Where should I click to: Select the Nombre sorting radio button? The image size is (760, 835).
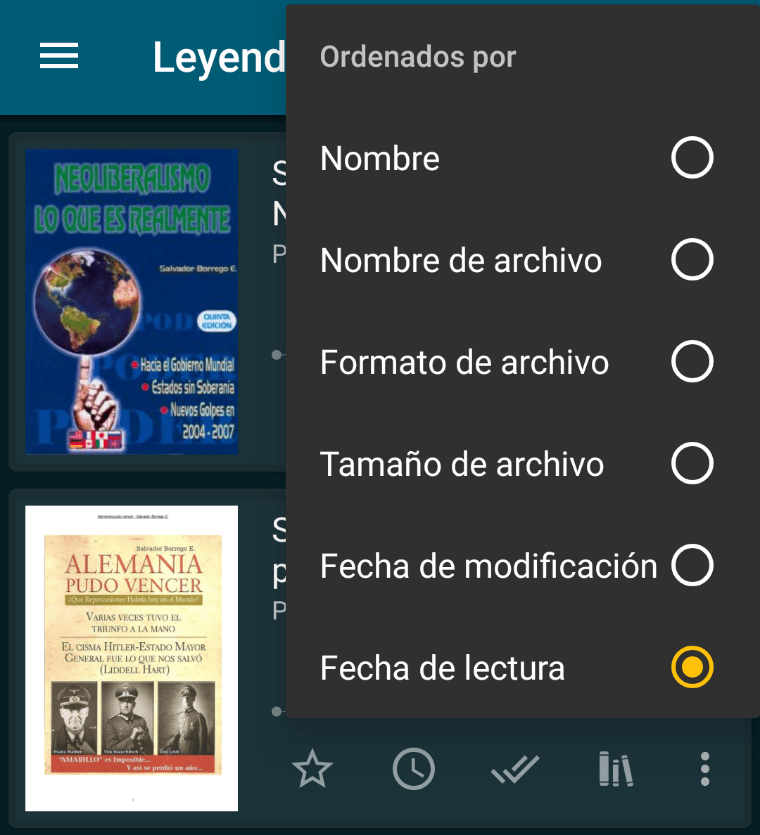[x=692, y=158]
